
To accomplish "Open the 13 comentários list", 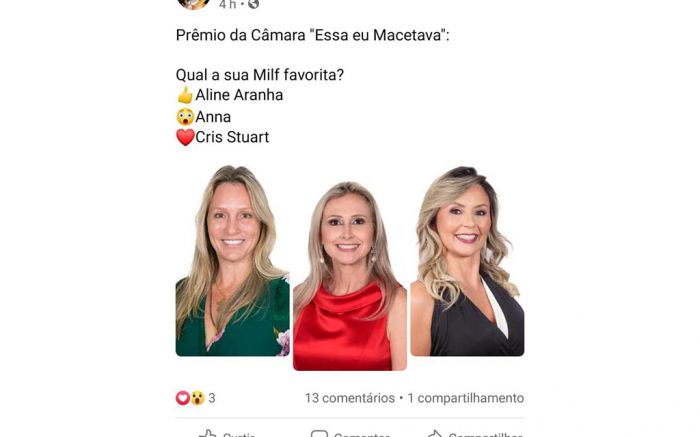I will 349,398.
